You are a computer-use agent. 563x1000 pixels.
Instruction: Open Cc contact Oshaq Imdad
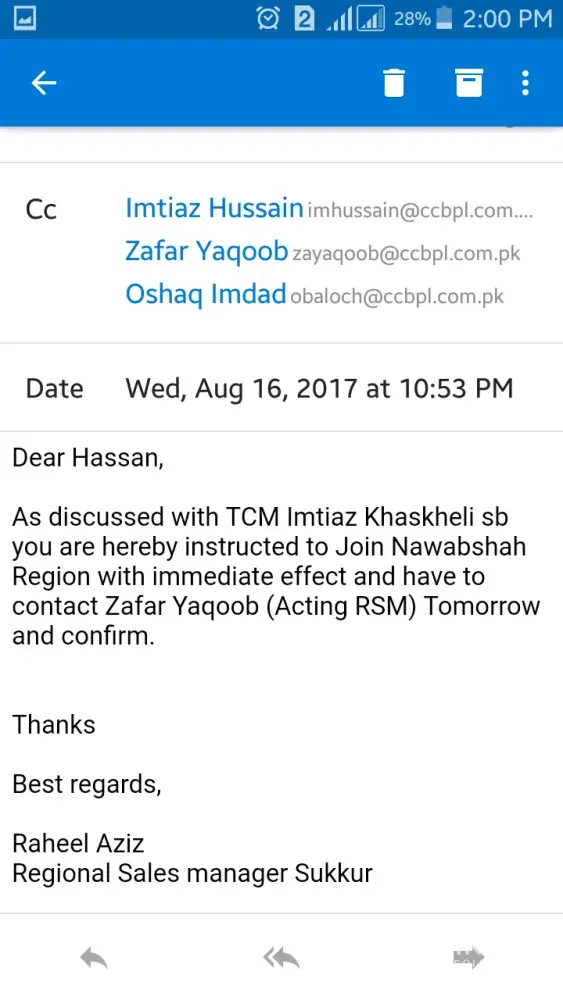tap(206, 294)
